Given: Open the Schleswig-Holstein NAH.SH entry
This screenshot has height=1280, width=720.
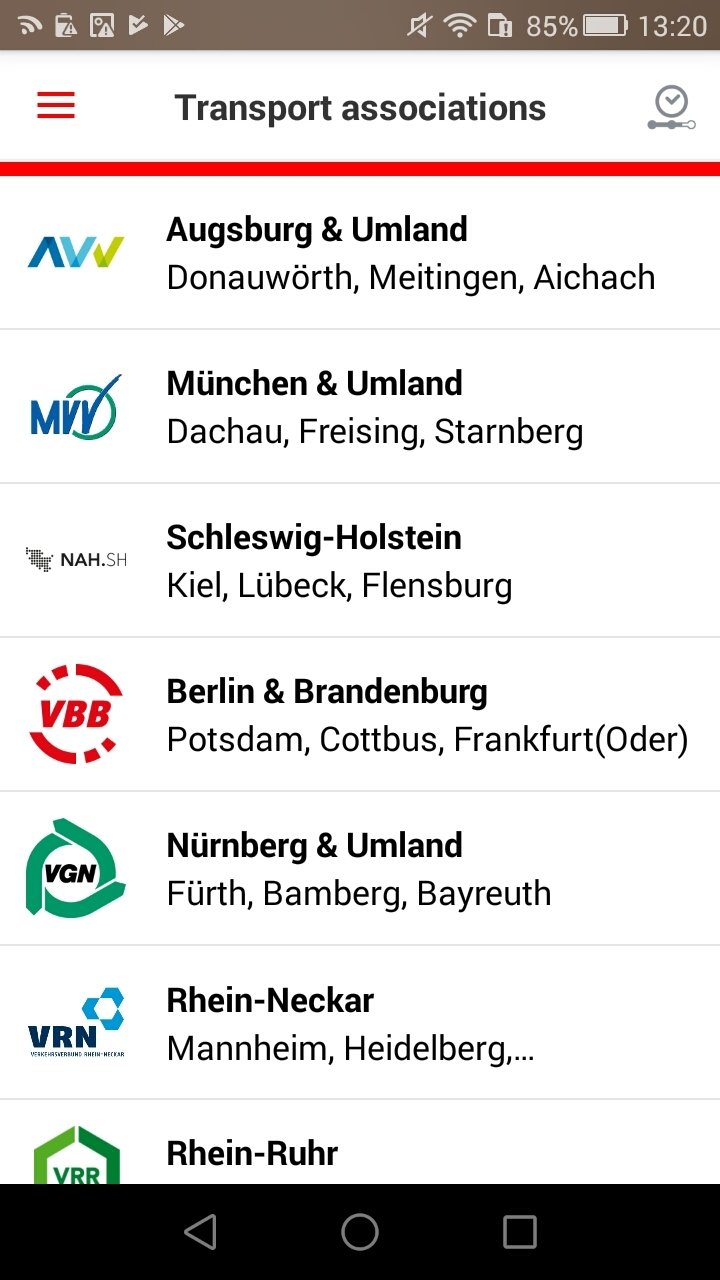Looking at the screenshot, I should (360, 561).
